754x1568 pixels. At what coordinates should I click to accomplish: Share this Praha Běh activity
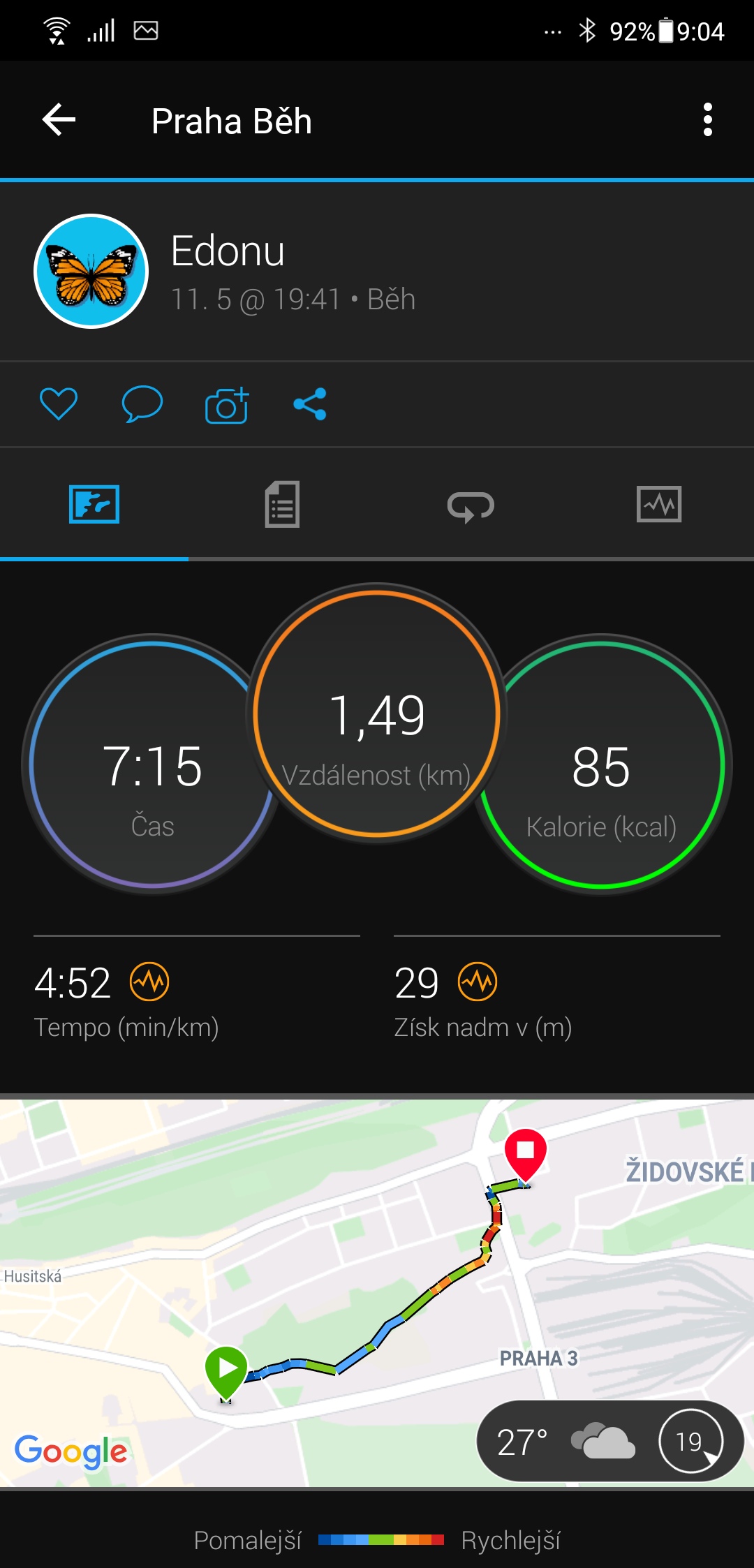pyautogui.click(x=310, y=404)
